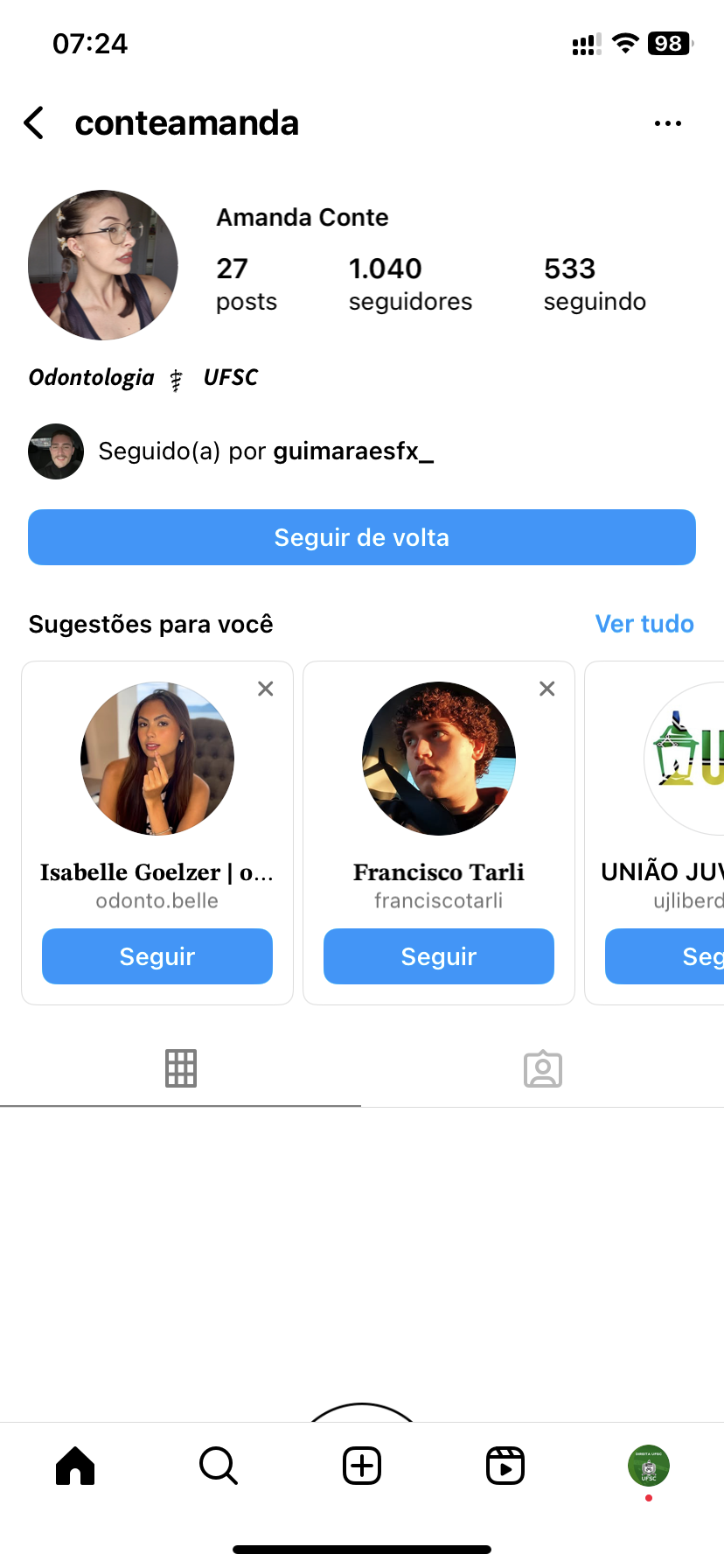Open the Reels tab
This screenshot has width=724, height=1568.
[x=505, y=1466]
